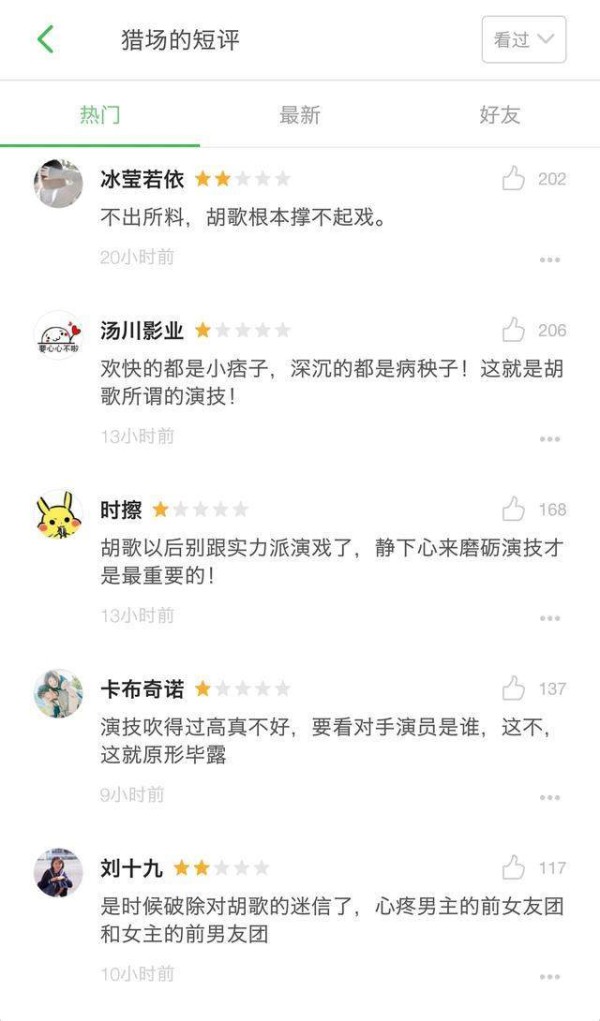
Task: Like 时擦's review
Action: 513,509
